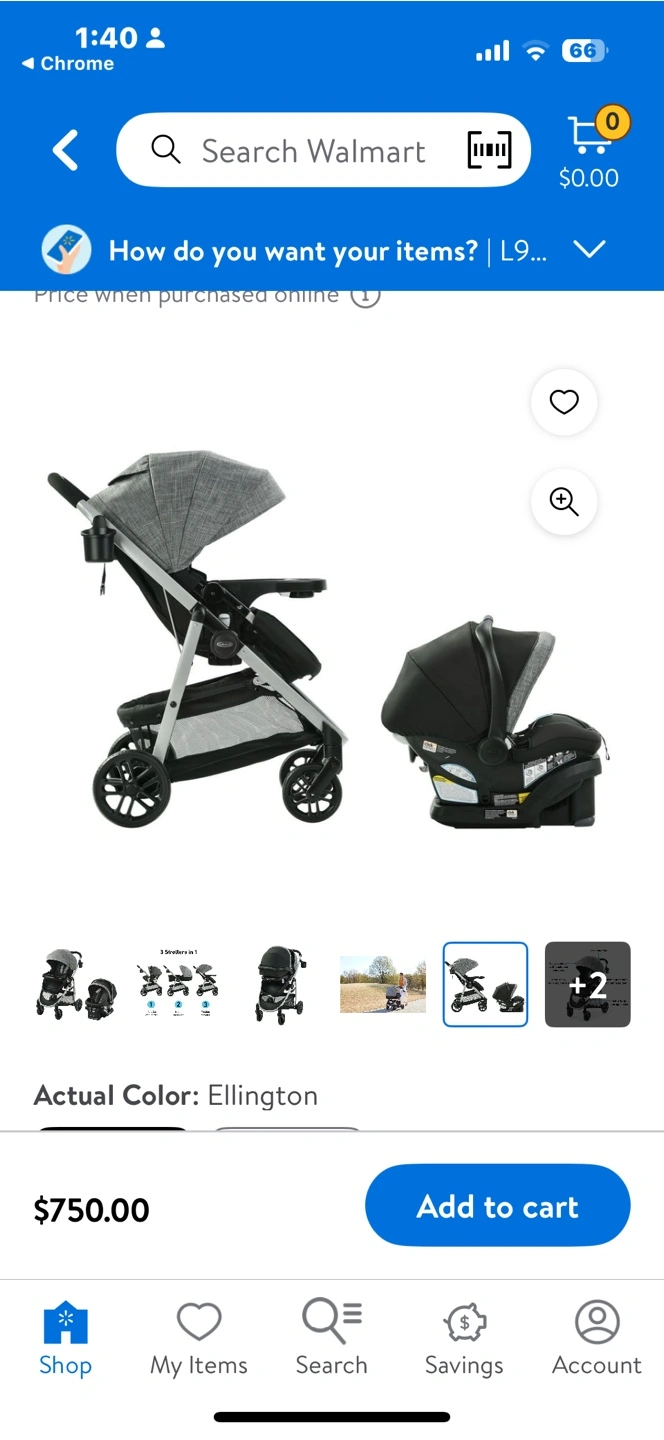Go back using the top arrow
Image resolution: width=664 pixels, height=1440 pixels.
[66, 151]
